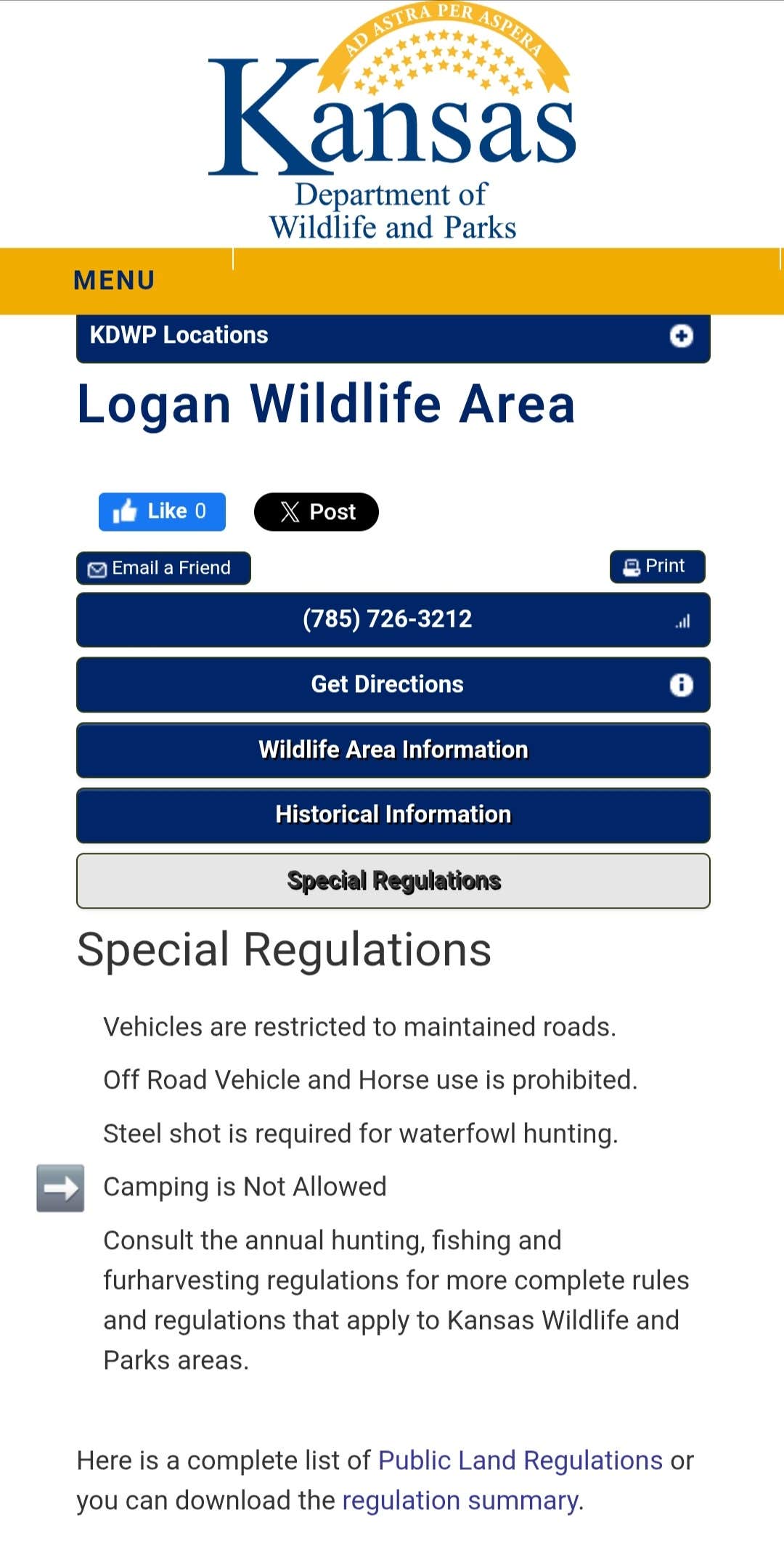Expand the KDWP Locations section
This screenshot has width=784, height=1555.
tap(392, 336)
